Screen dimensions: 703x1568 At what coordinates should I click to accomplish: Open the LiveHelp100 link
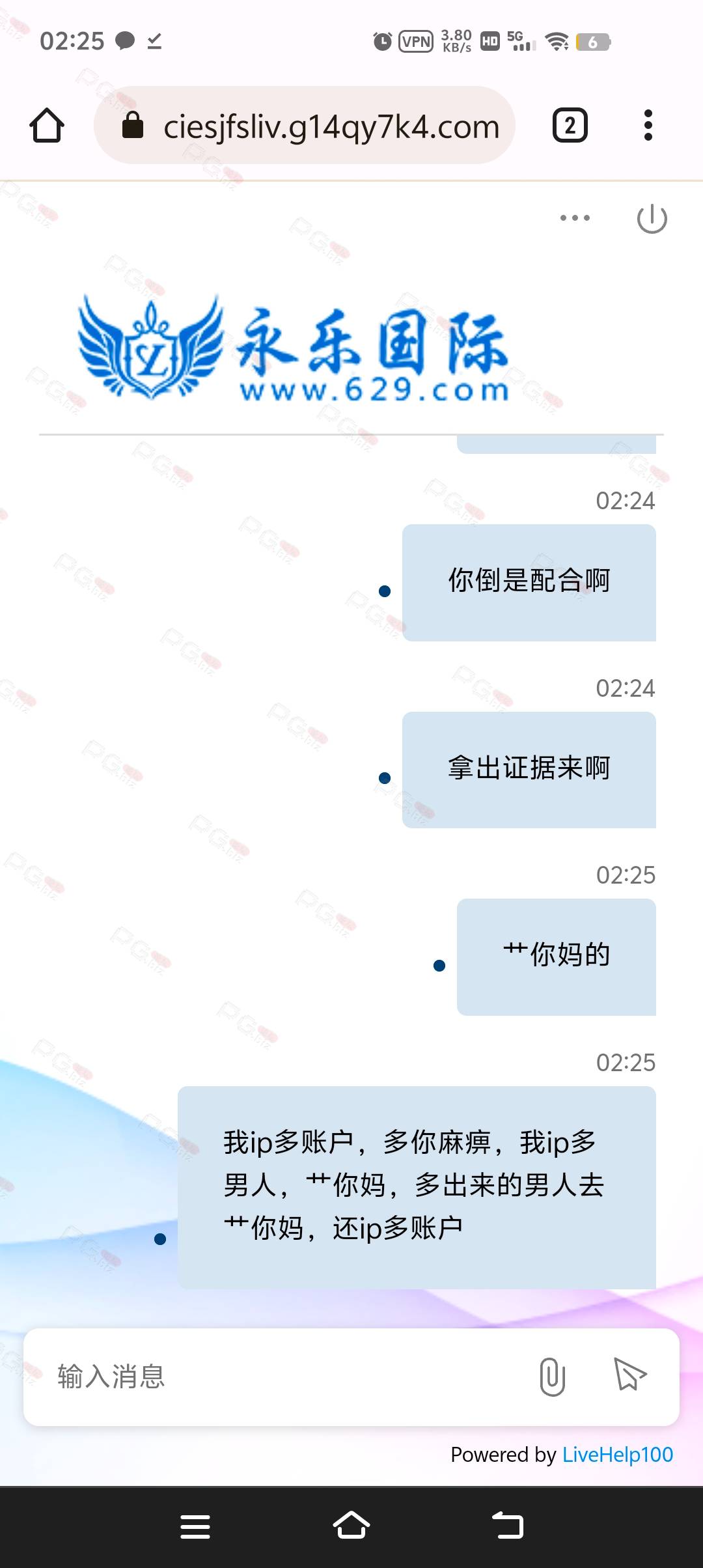(x=617, y=1455)
